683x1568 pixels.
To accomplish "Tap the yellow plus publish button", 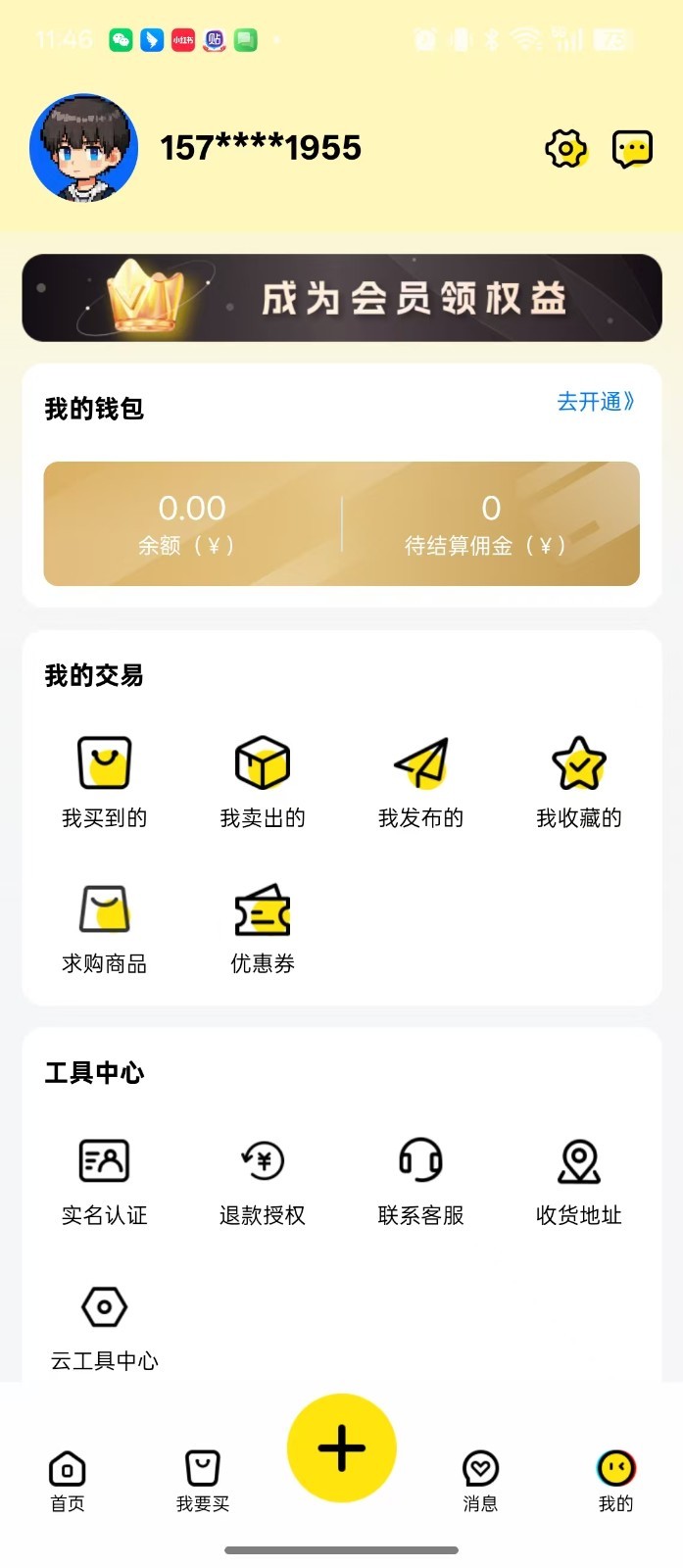I will 341,1447.
